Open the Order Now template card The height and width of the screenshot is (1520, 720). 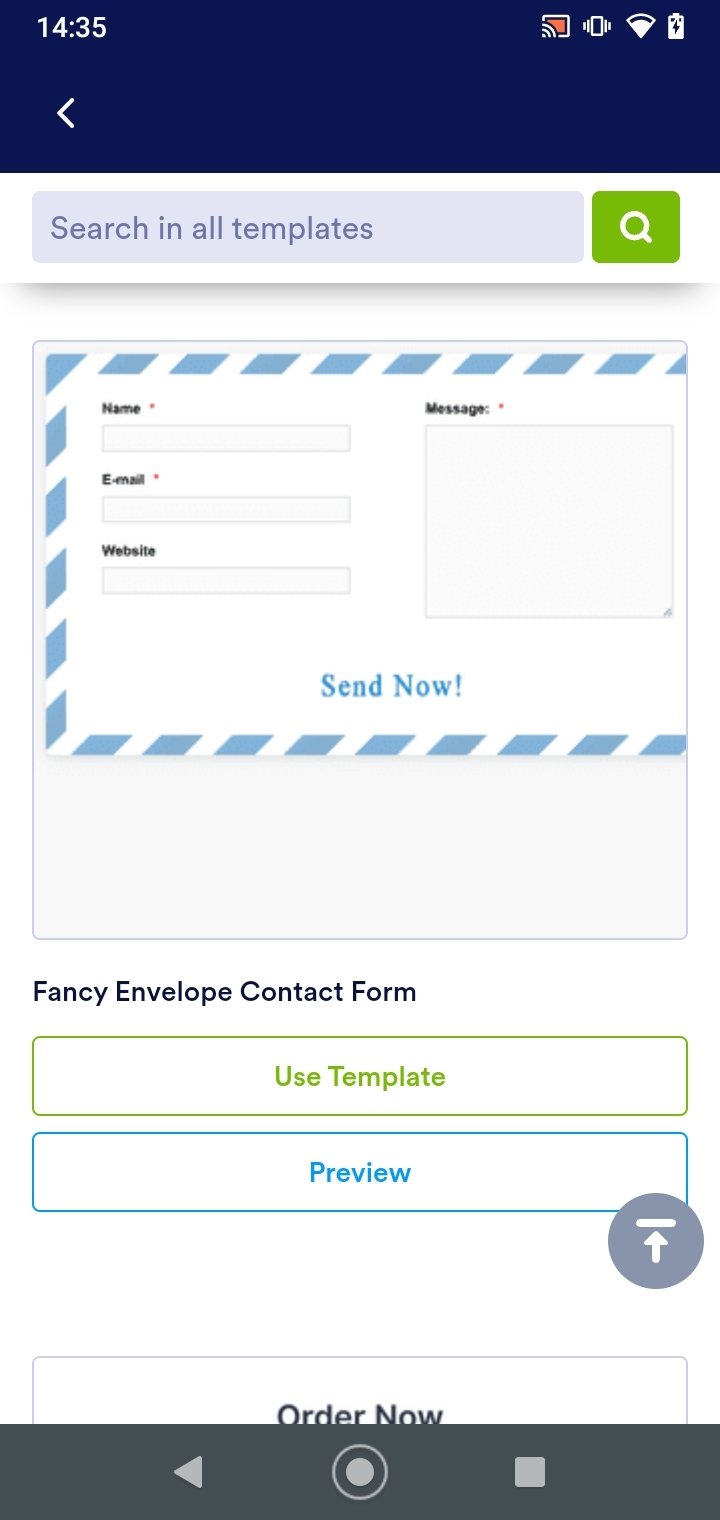pos(360,1391)
